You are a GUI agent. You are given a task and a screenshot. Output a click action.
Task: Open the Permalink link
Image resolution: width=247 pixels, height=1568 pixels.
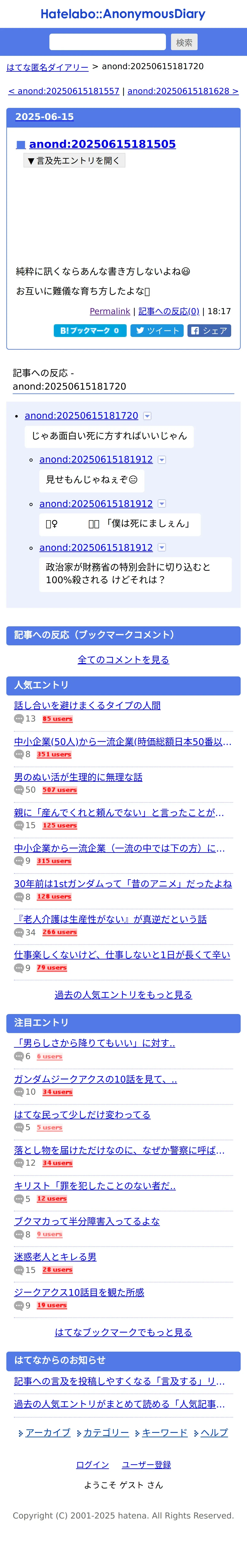(110, 311)
